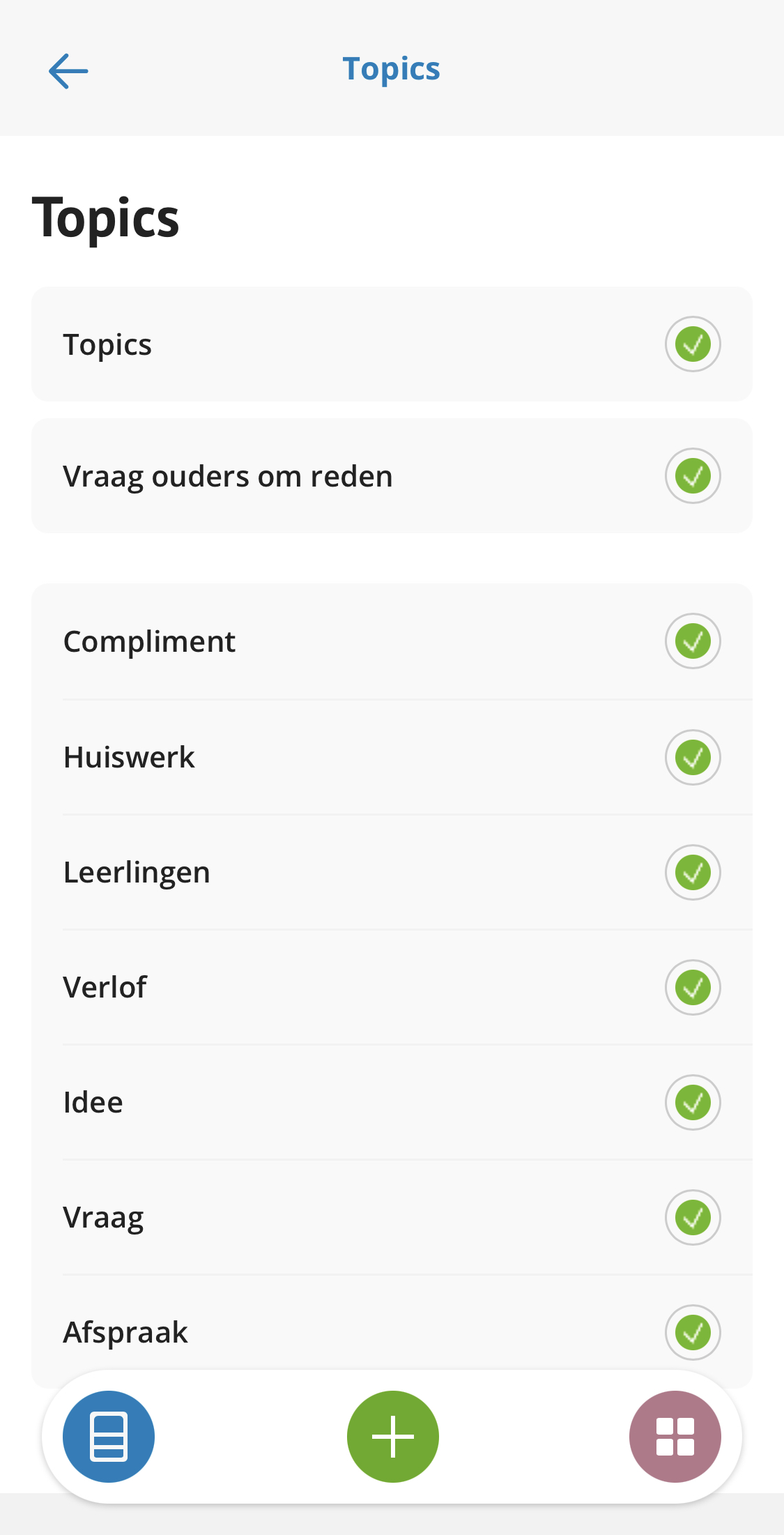Uncheck the Compliment topic
The height and width of the screenshot is (1535, 784).
pos(693,641)
